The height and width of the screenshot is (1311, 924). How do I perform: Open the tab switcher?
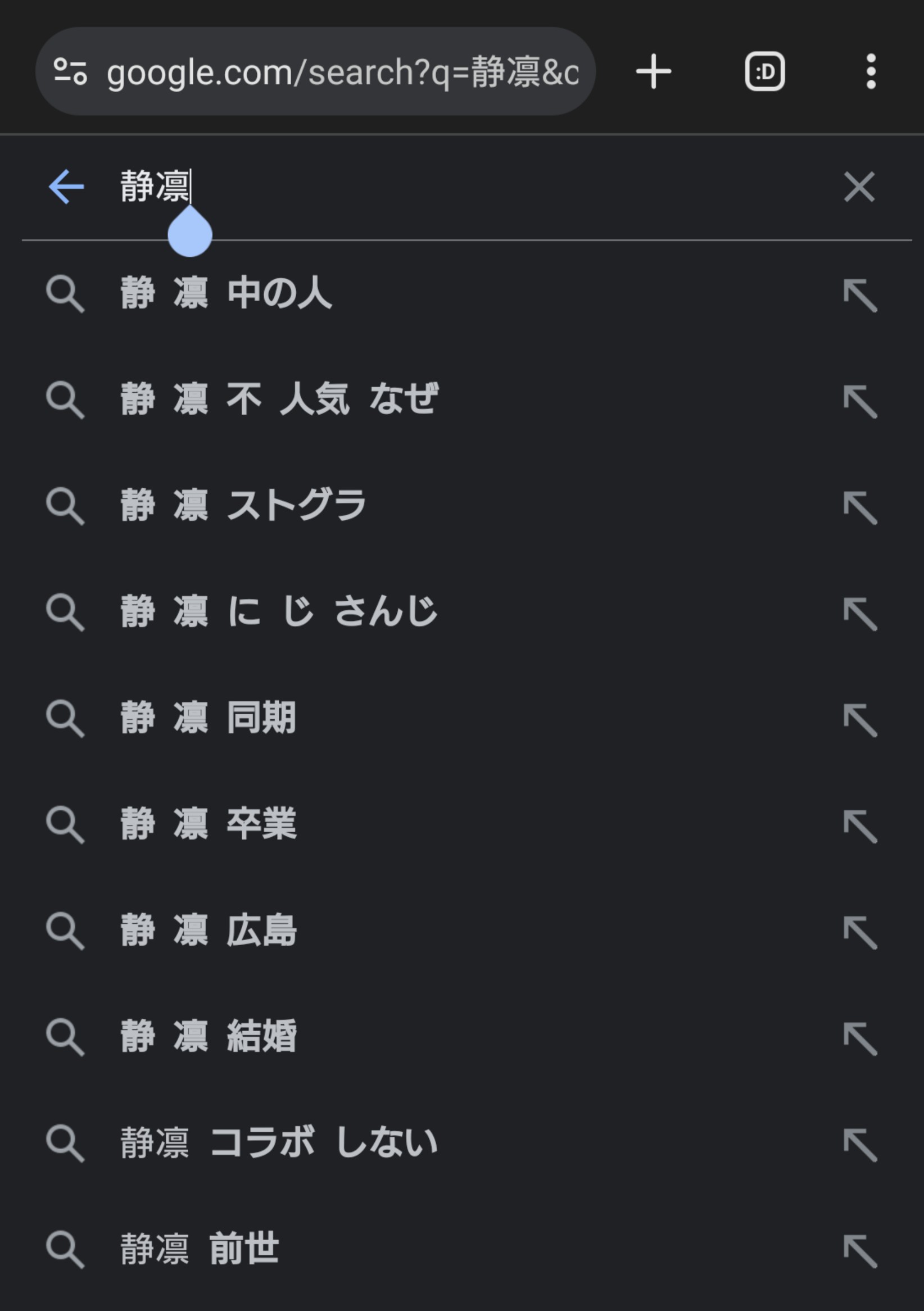[x=765, y=72]
